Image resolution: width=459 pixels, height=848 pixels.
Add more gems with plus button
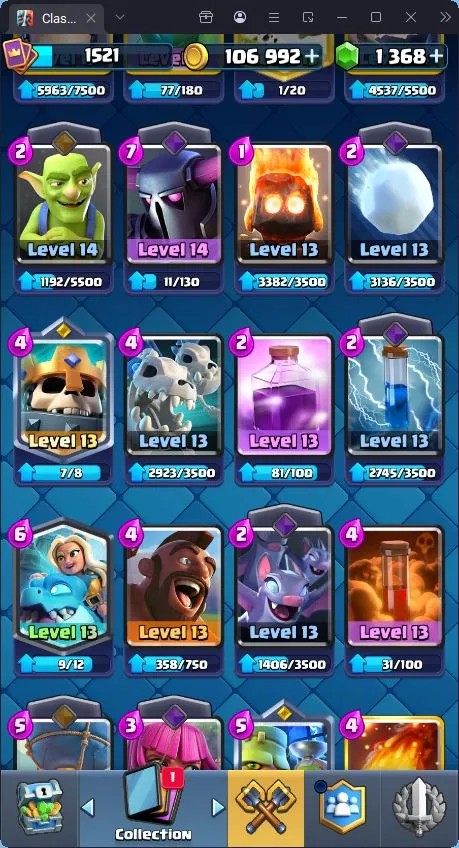[436, 55]
